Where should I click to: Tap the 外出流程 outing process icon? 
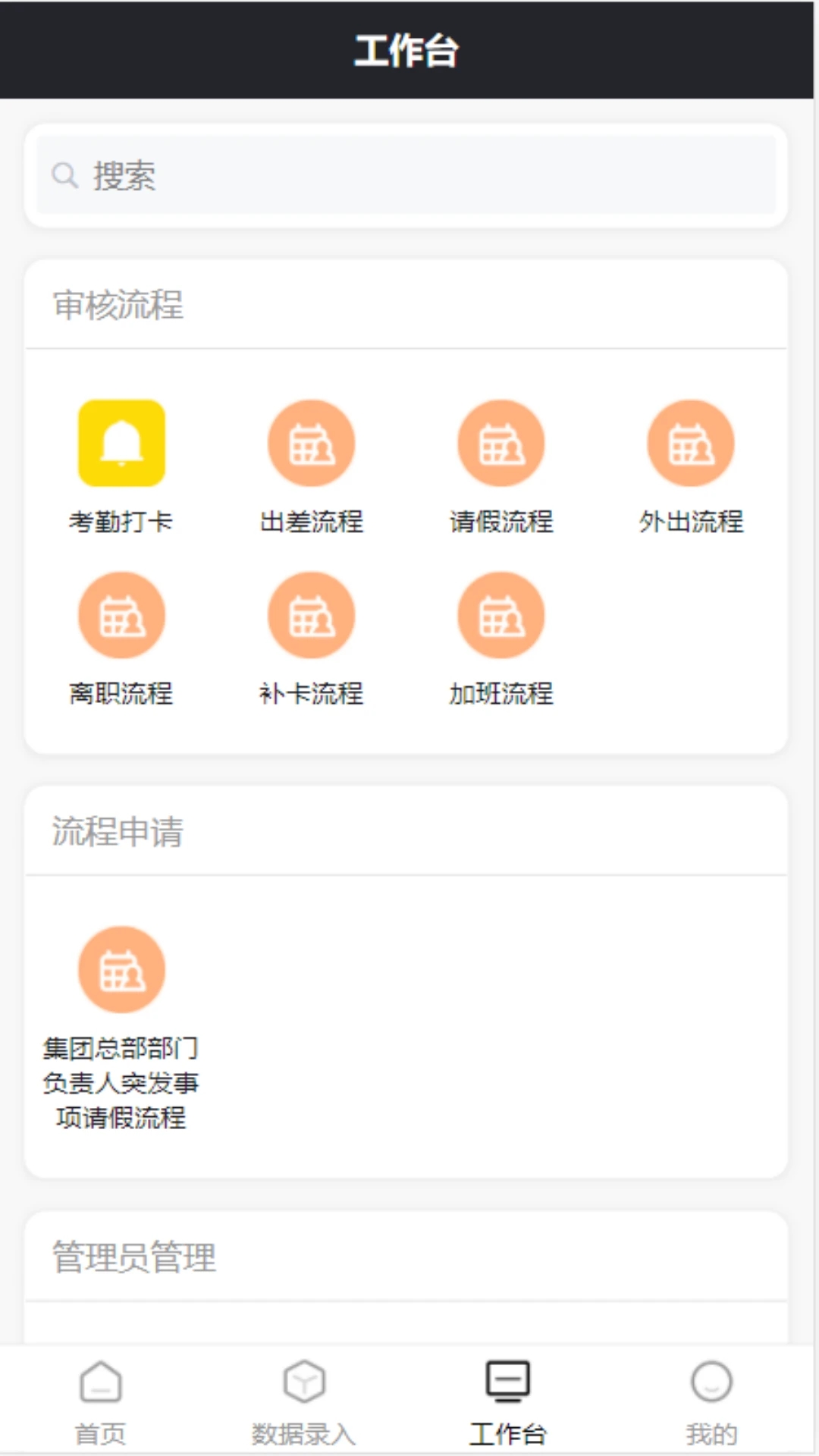690,444
